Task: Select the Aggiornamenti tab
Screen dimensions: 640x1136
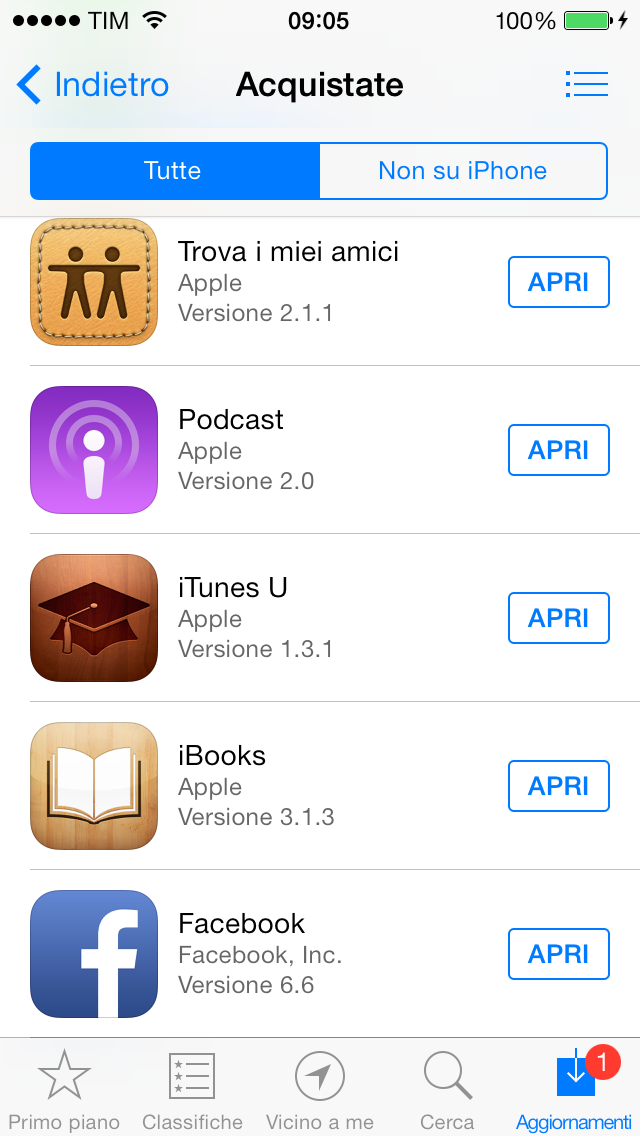Action: pos(574,1089)
